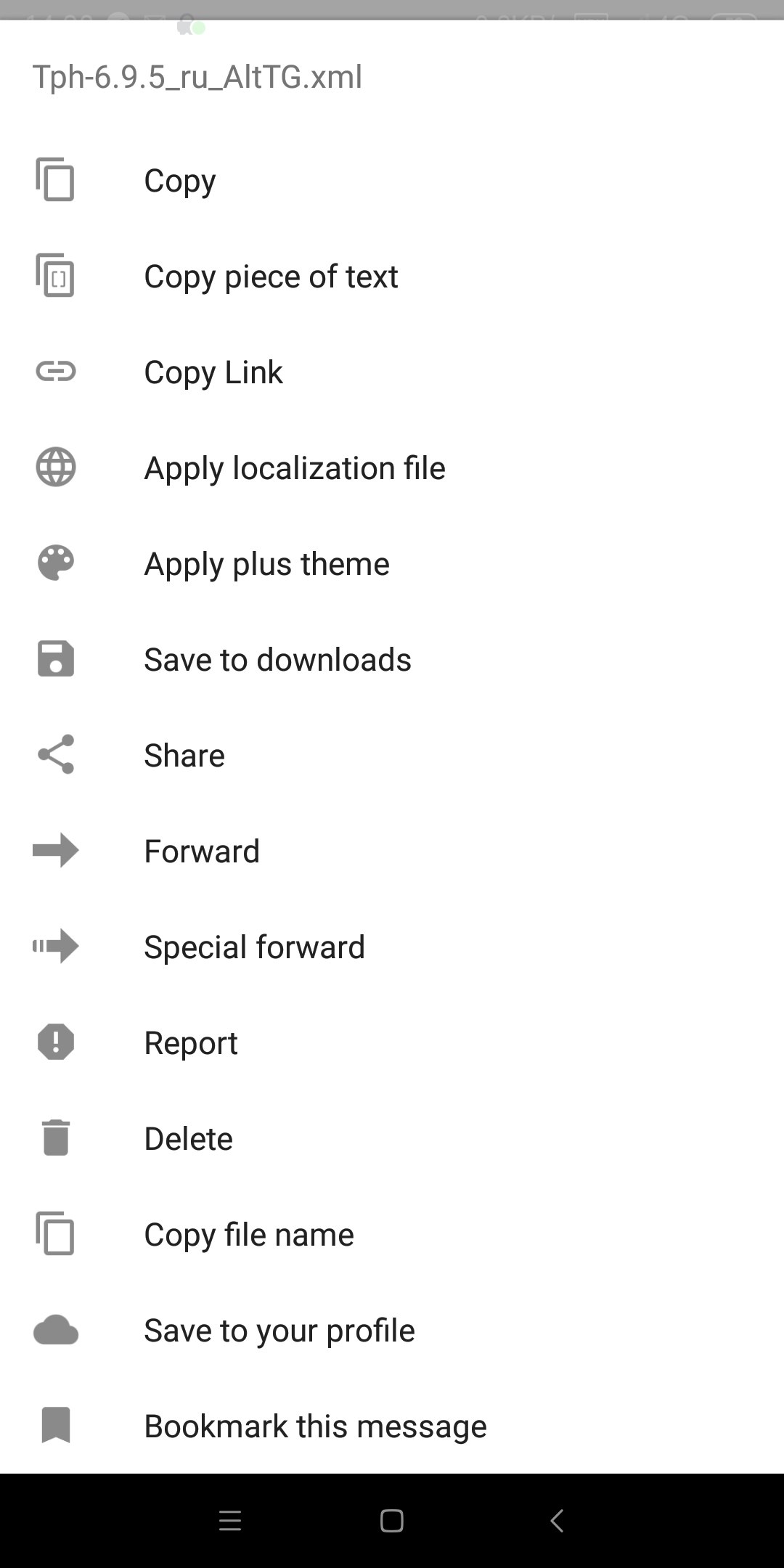Open recent apps from navigation bar
Image resolution: width=784 pixels, height=1568 pixels.
230,1520
